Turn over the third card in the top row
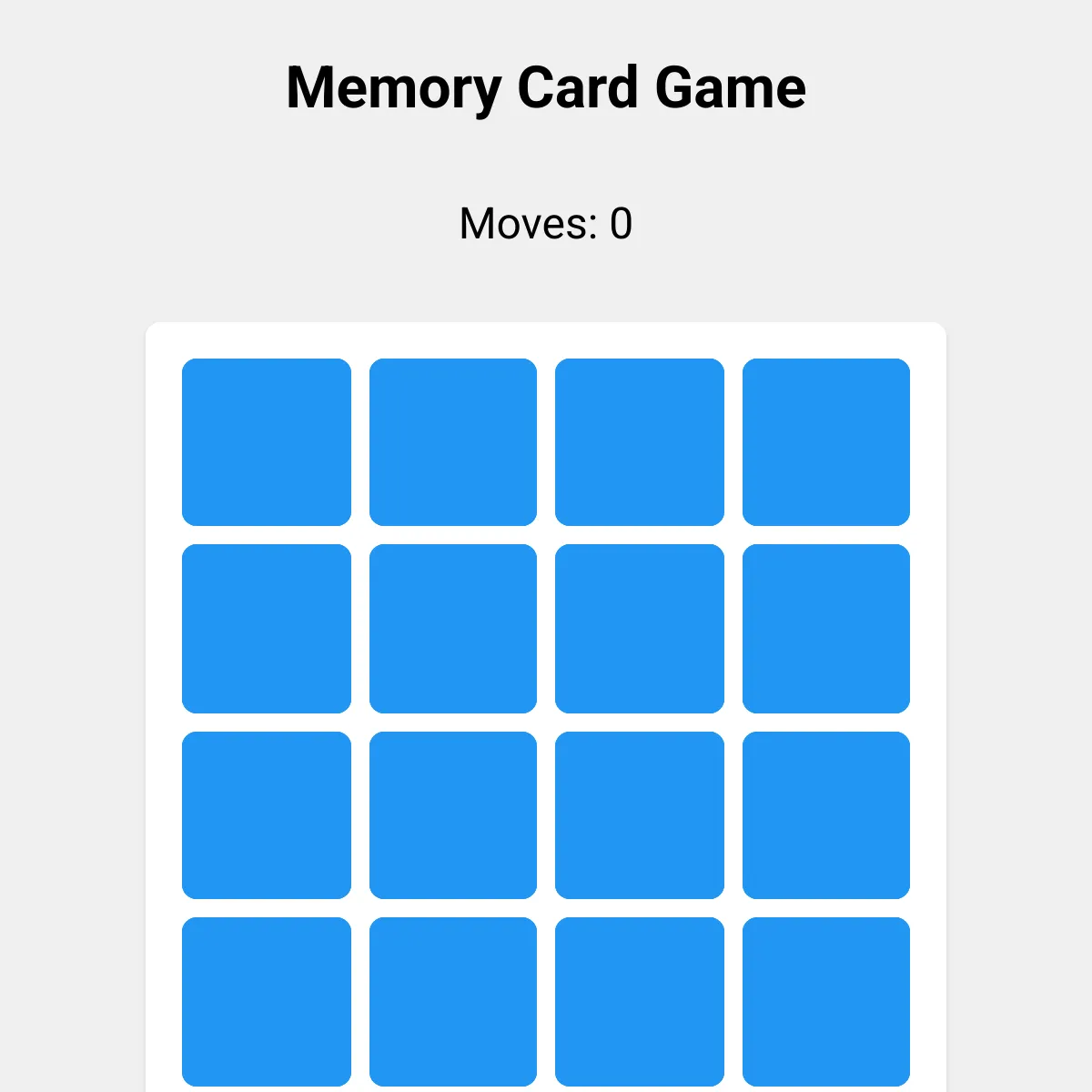The height and width of the screenshot is (1092, 1092). [x=640, y=442]
